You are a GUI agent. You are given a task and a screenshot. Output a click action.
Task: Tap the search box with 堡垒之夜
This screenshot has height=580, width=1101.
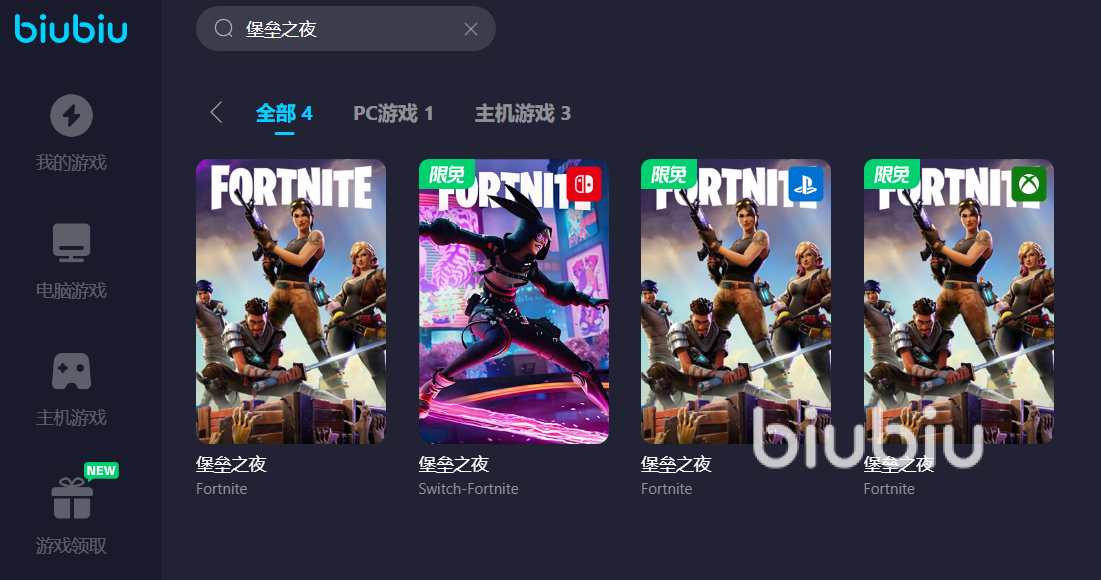pos(340,29)
